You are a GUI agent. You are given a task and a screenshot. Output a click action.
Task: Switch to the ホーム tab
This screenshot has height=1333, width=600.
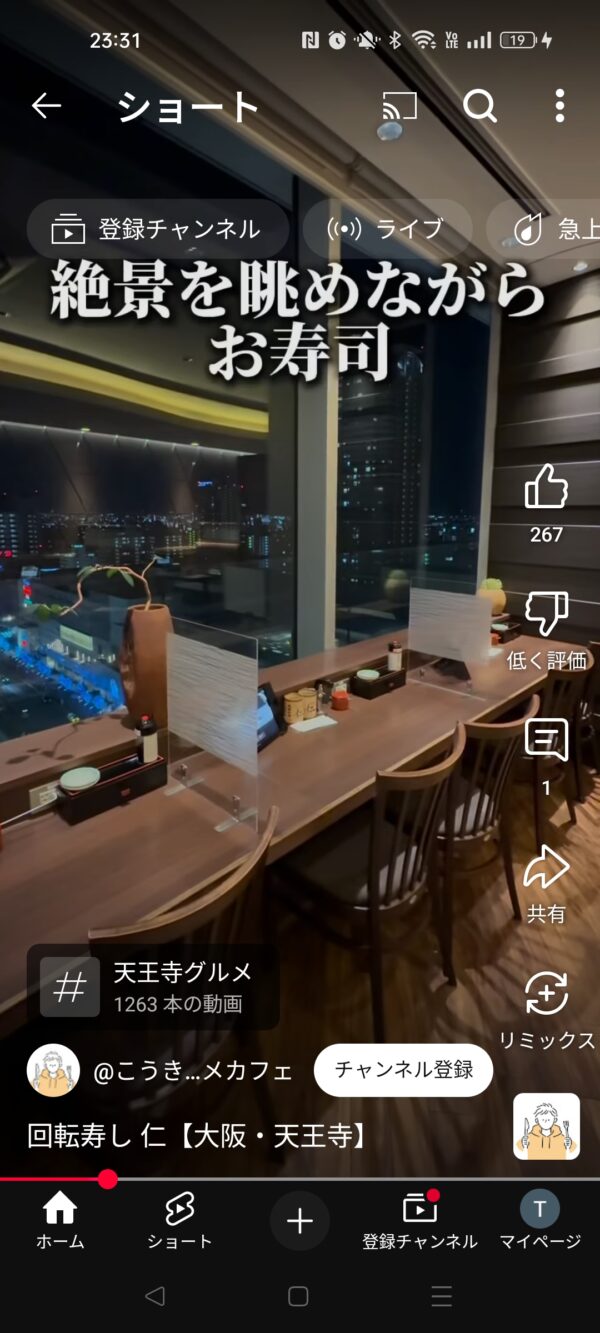(60, 1222)
